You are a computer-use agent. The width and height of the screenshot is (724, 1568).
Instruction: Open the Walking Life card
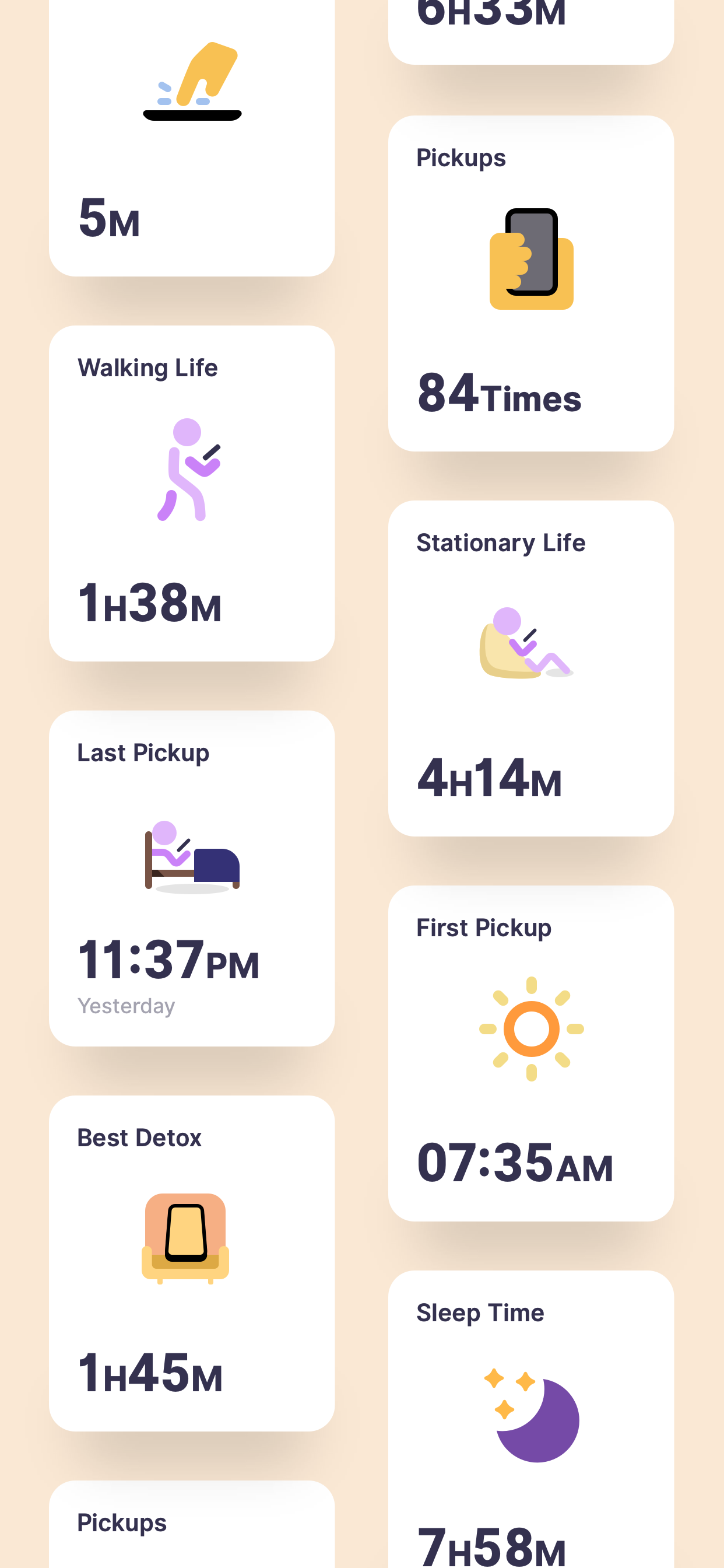point(192,493)
